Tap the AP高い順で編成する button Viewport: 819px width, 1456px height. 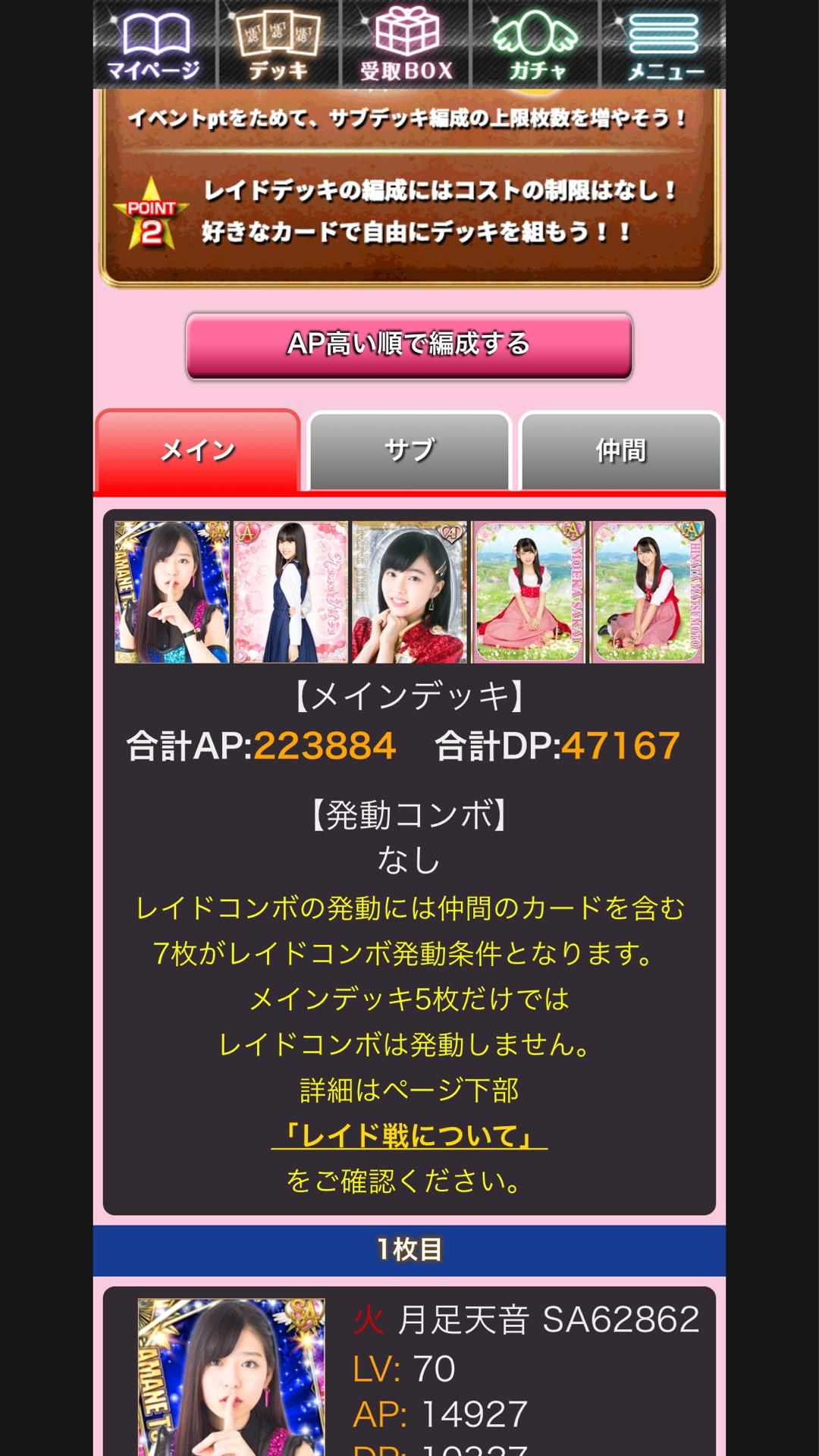pyautogui.click(x=409, y=345)
